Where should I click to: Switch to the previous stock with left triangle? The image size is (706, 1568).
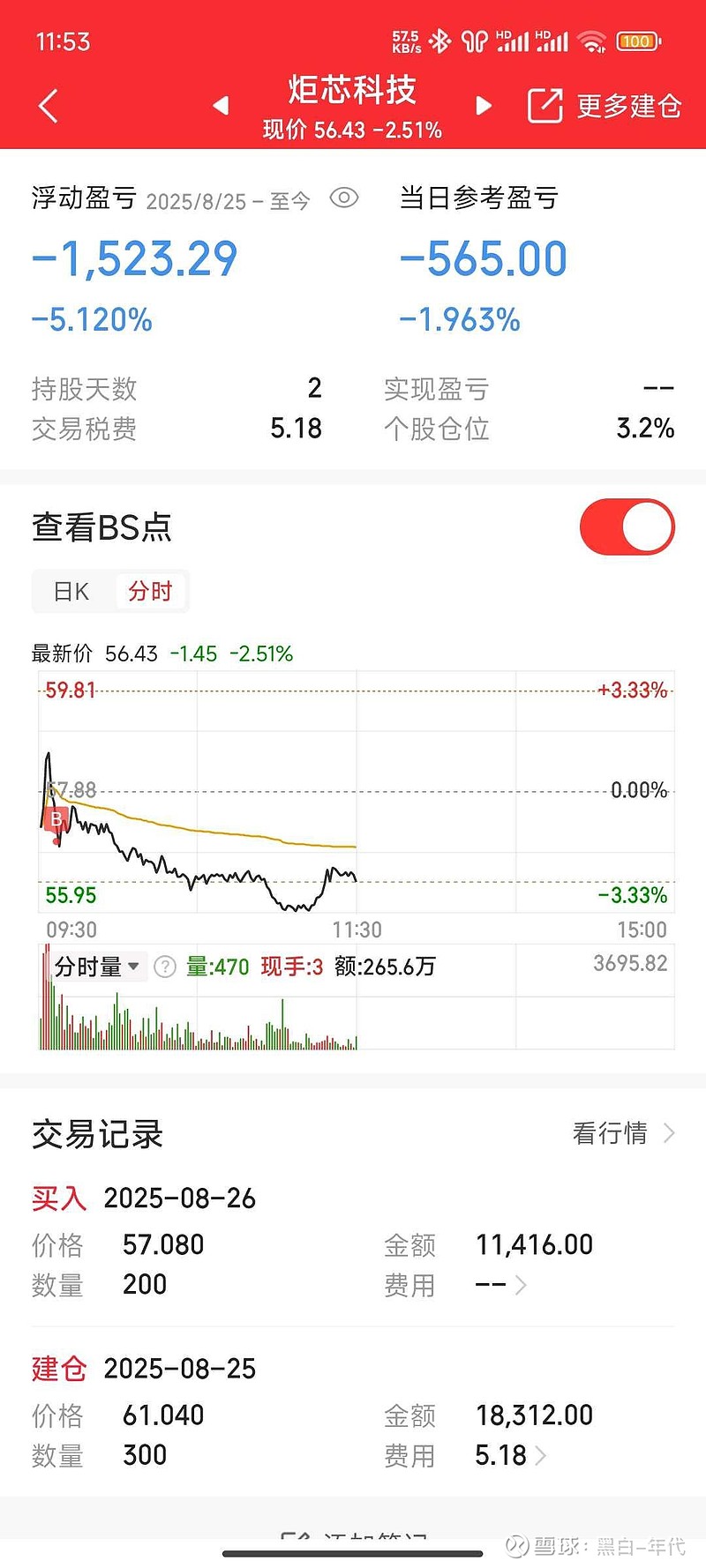pos(221,106)
